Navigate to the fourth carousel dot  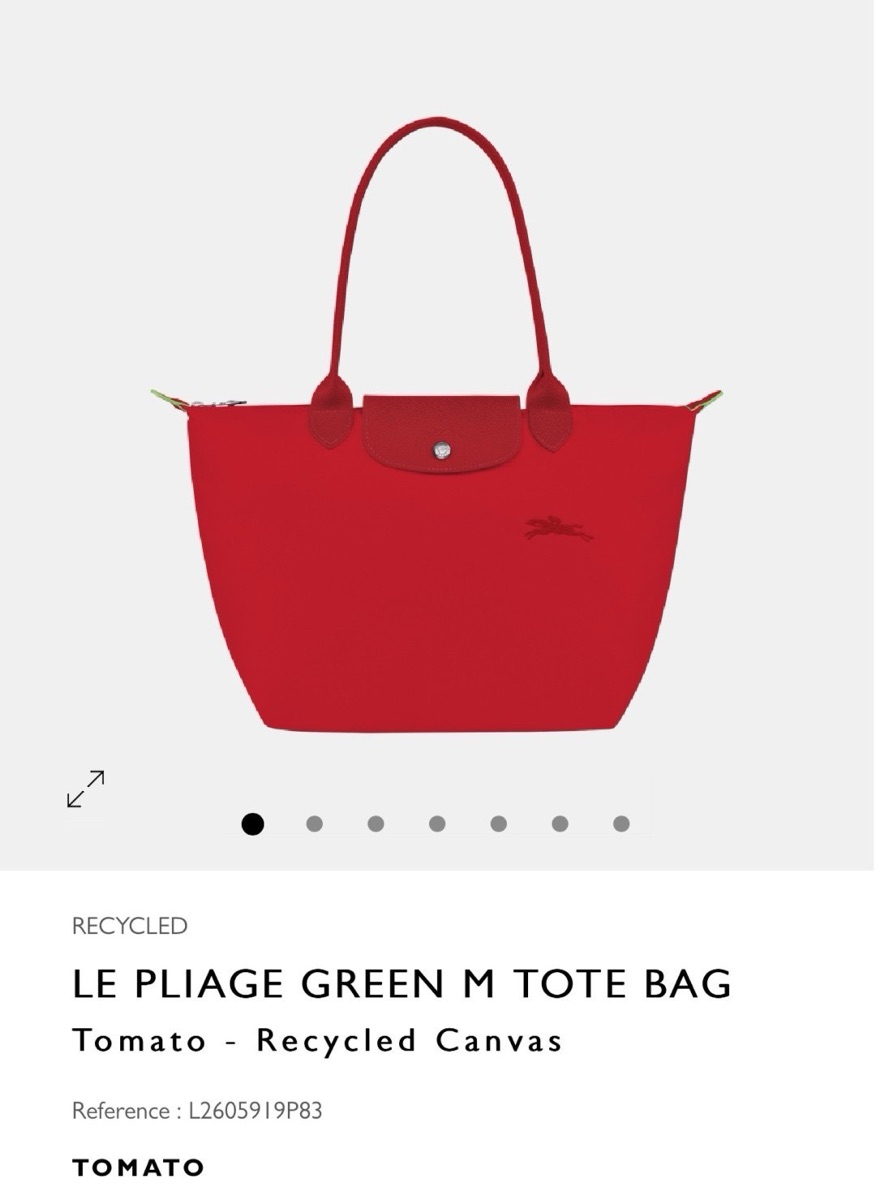point(437,823)
